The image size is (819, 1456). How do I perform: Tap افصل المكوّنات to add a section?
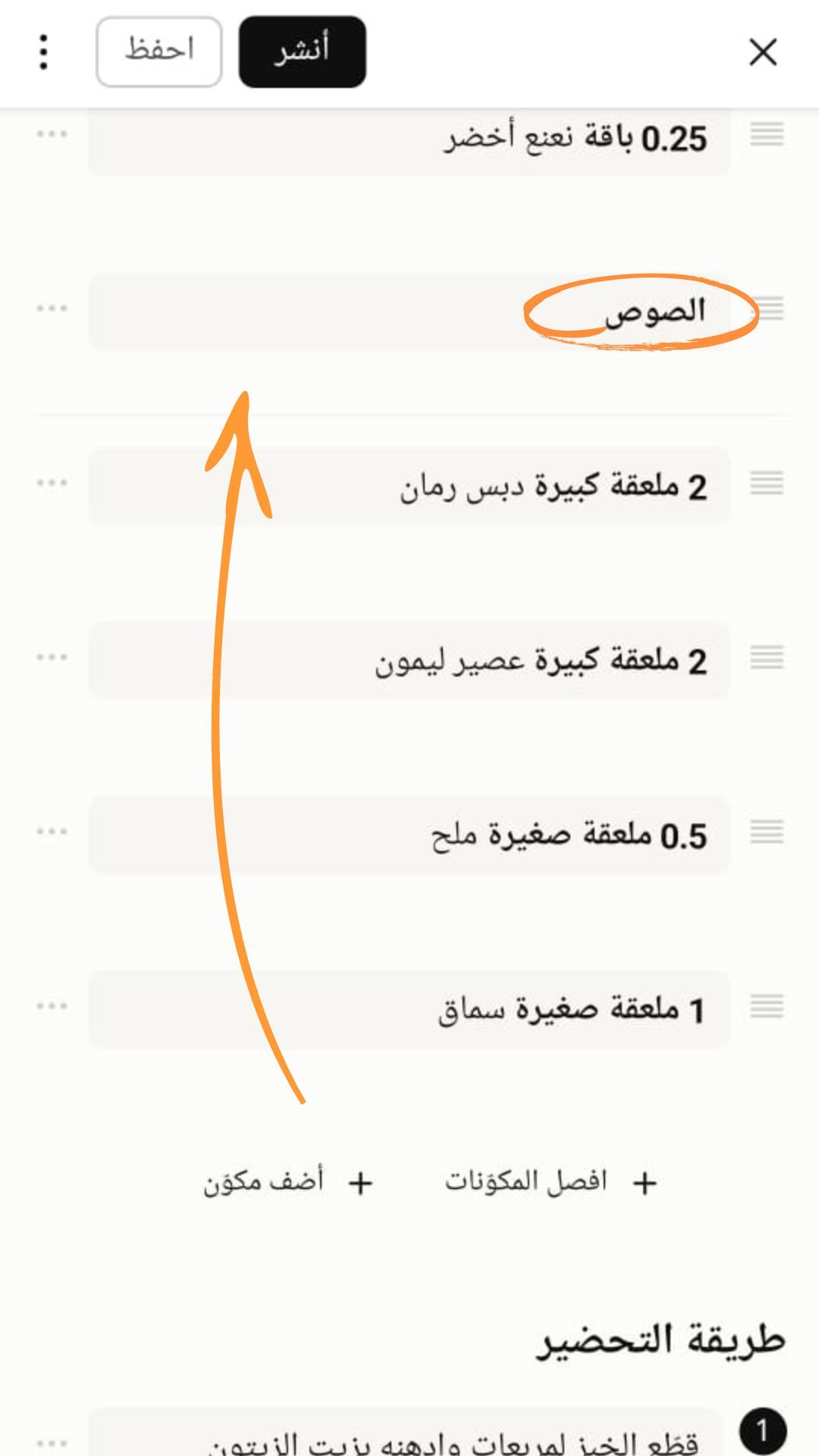click(x=551, y=1182)
